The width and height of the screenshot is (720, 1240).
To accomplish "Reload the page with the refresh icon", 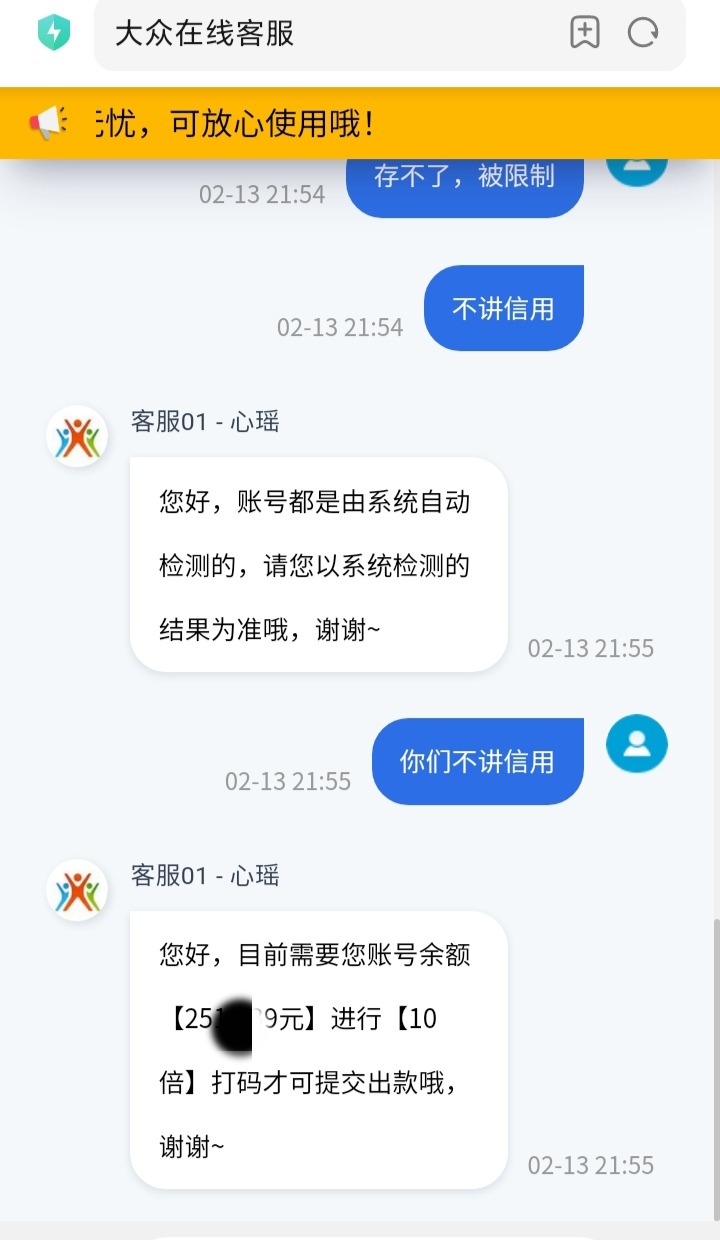I will click(643, 33).
